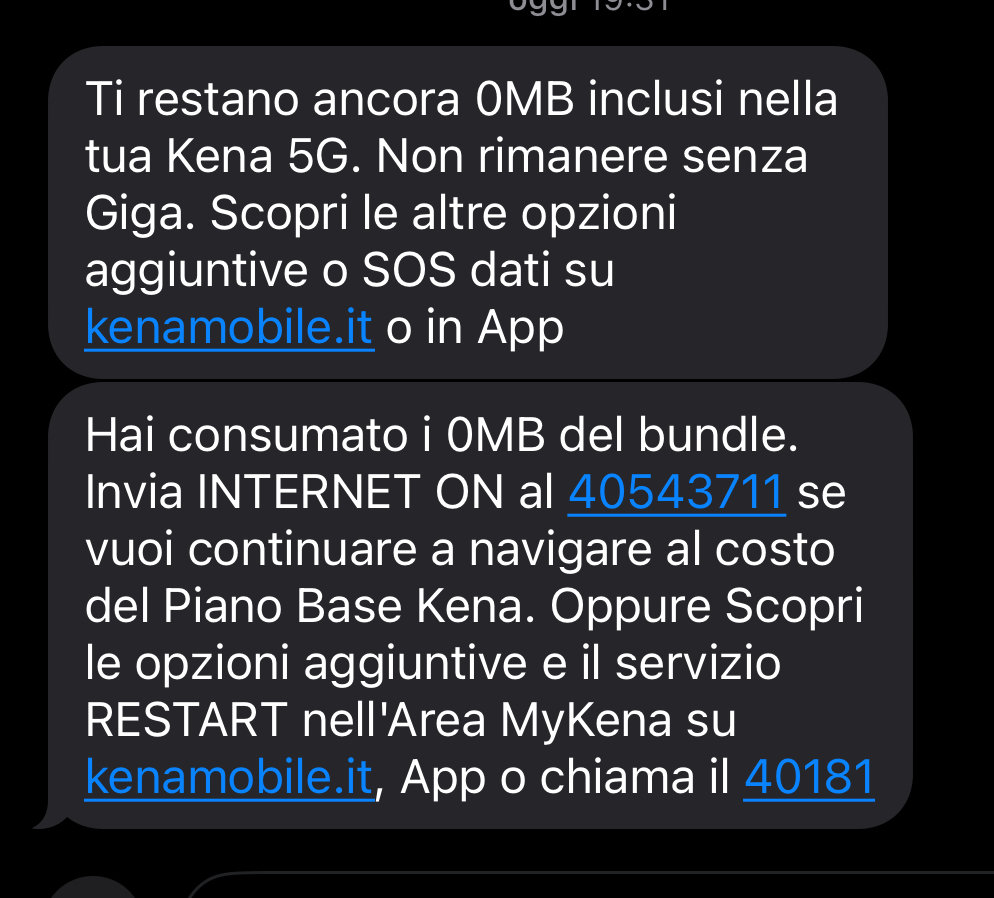Image resolution: width=994 pixels, height=898 pixels.
Task: Open kenamobile.it link in first message
Action: 229,328
